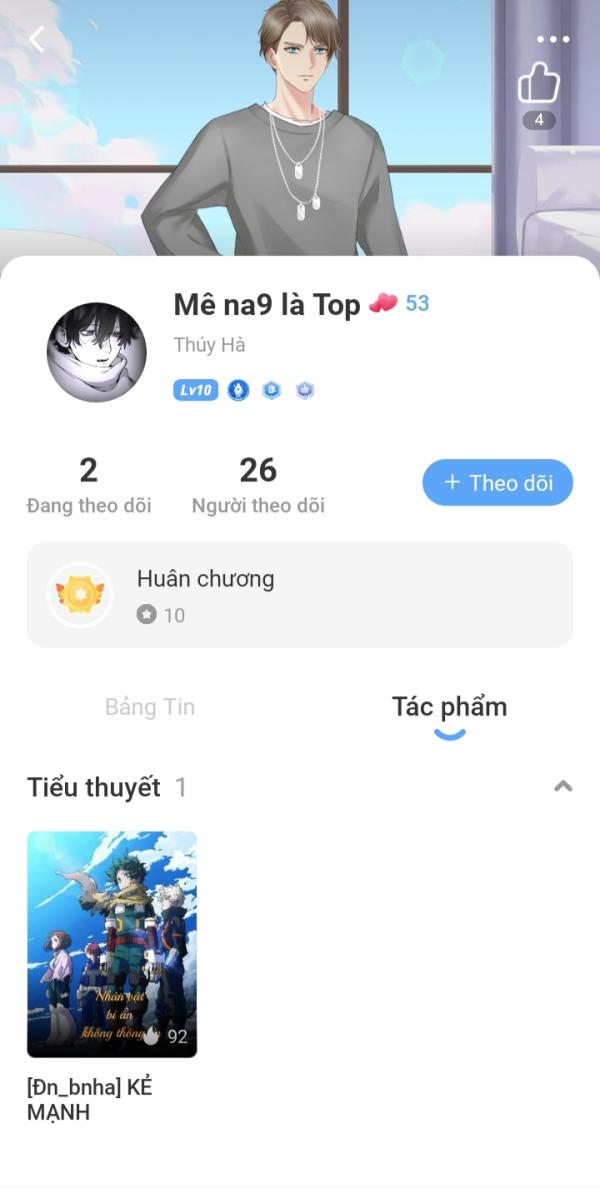
Task: View the profile avatar picture
Action: 97,353
